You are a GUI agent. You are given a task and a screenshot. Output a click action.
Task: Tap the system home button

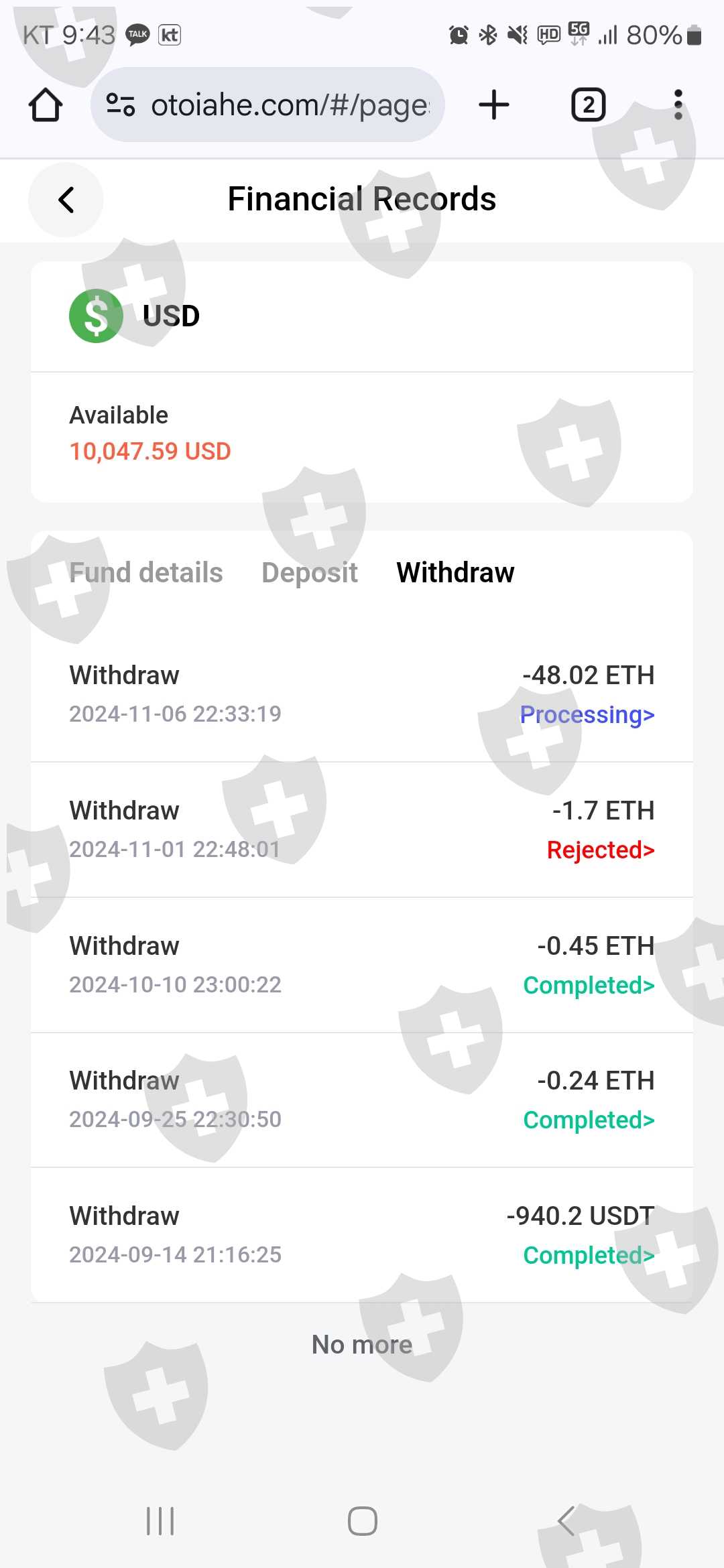pyautogui.click(x=362, y=1521)
